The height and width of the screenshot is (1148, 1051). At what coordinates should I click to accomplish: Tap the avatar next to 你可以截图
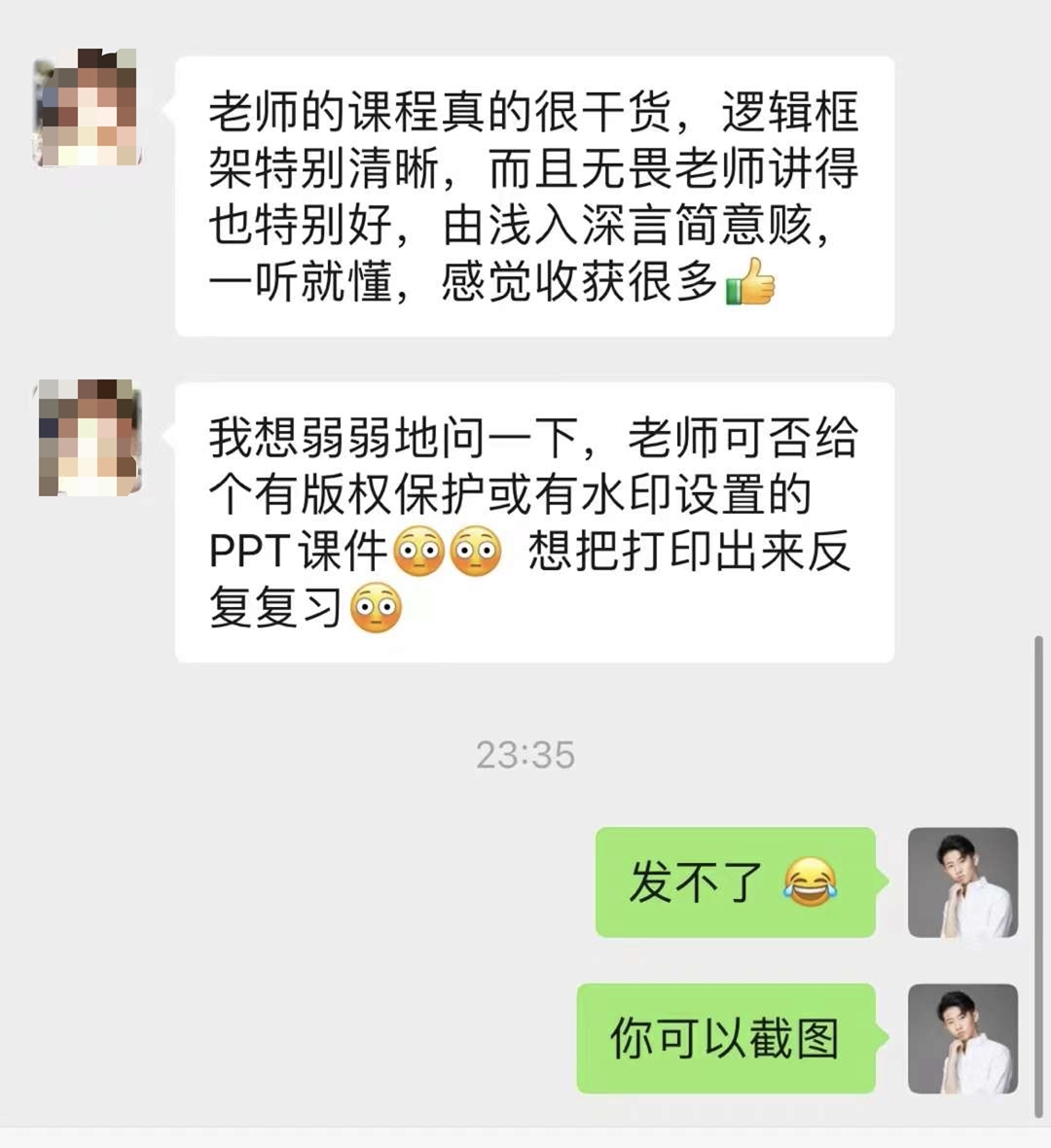[962, 1038]
